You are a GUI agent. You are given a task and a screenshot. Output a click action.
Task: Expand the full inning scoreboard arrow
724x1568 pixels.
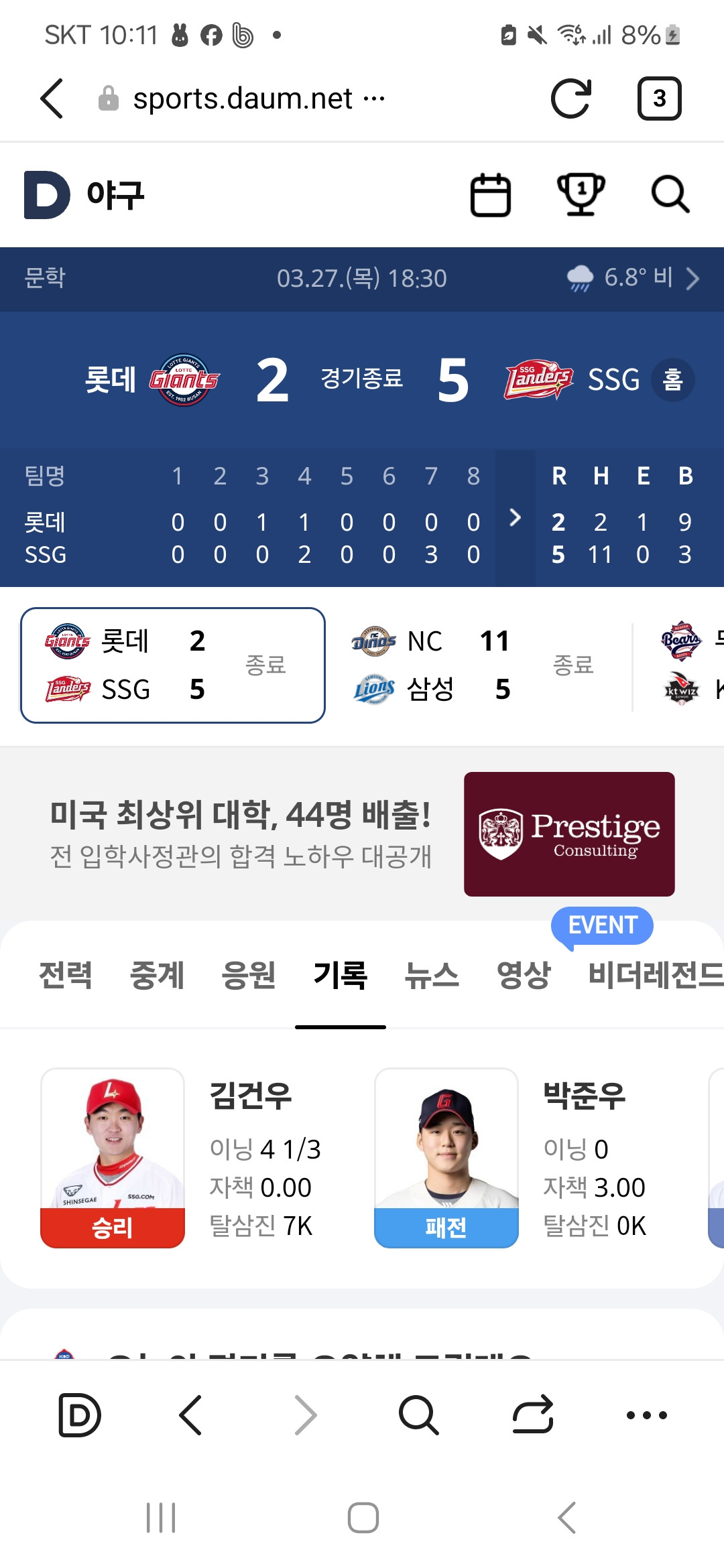pos(515,517)
